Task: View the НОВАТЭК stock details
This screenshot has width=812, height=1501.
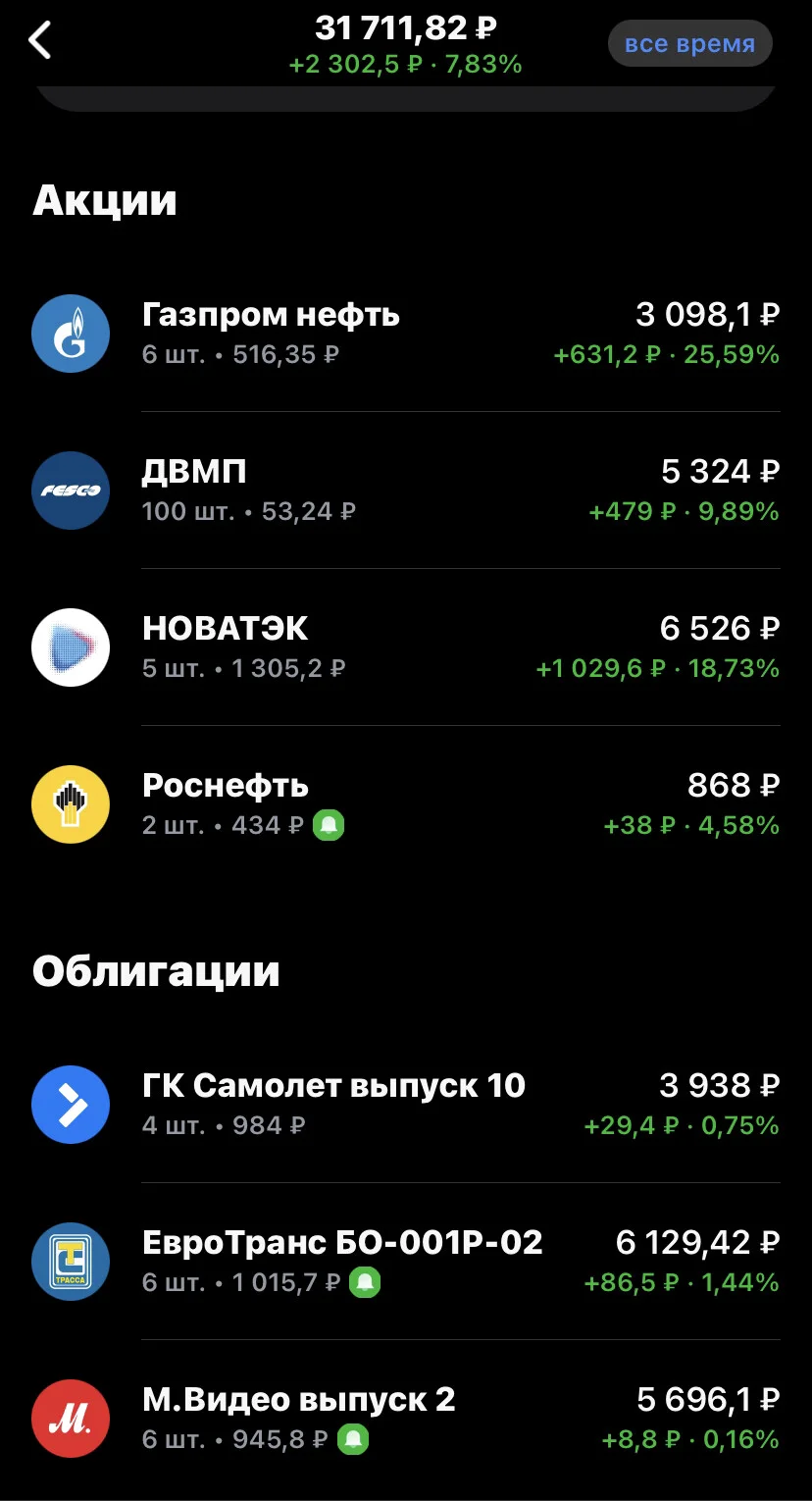Action: click(x=406, y=647)
